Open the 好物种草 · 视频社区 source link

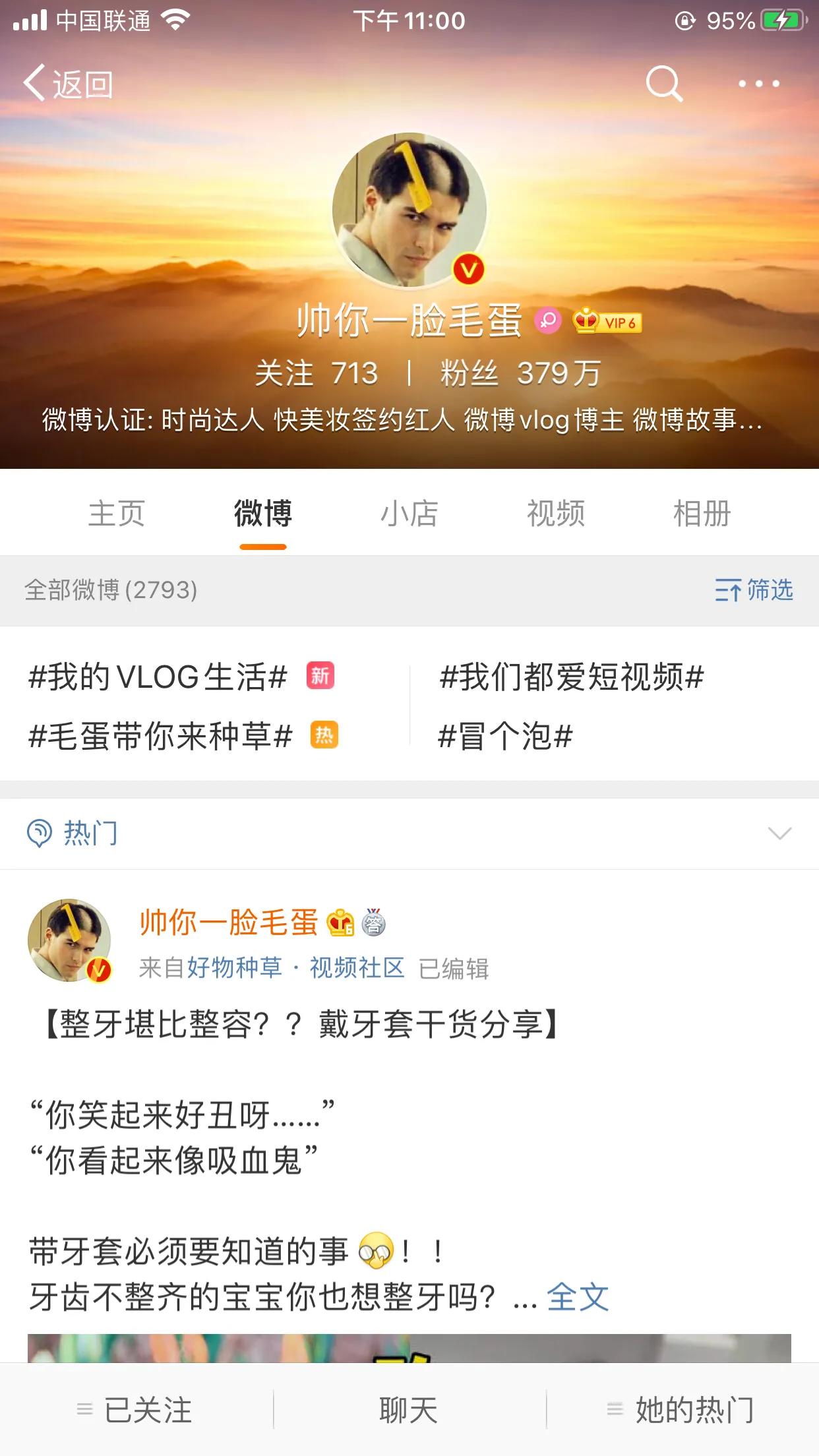(x=295, y=968)
